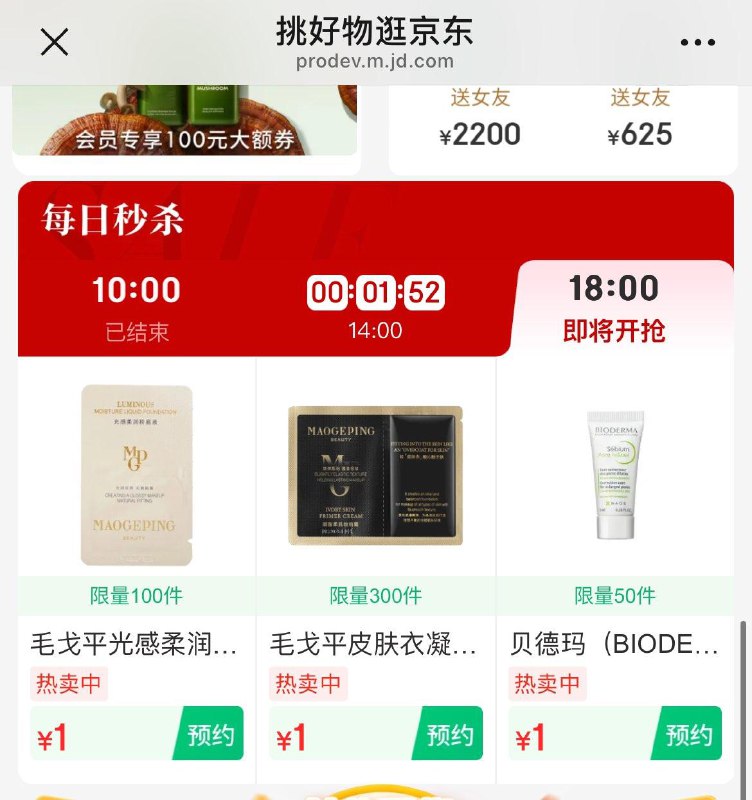Close the JD webpage with the X icon

click(54, 42)
